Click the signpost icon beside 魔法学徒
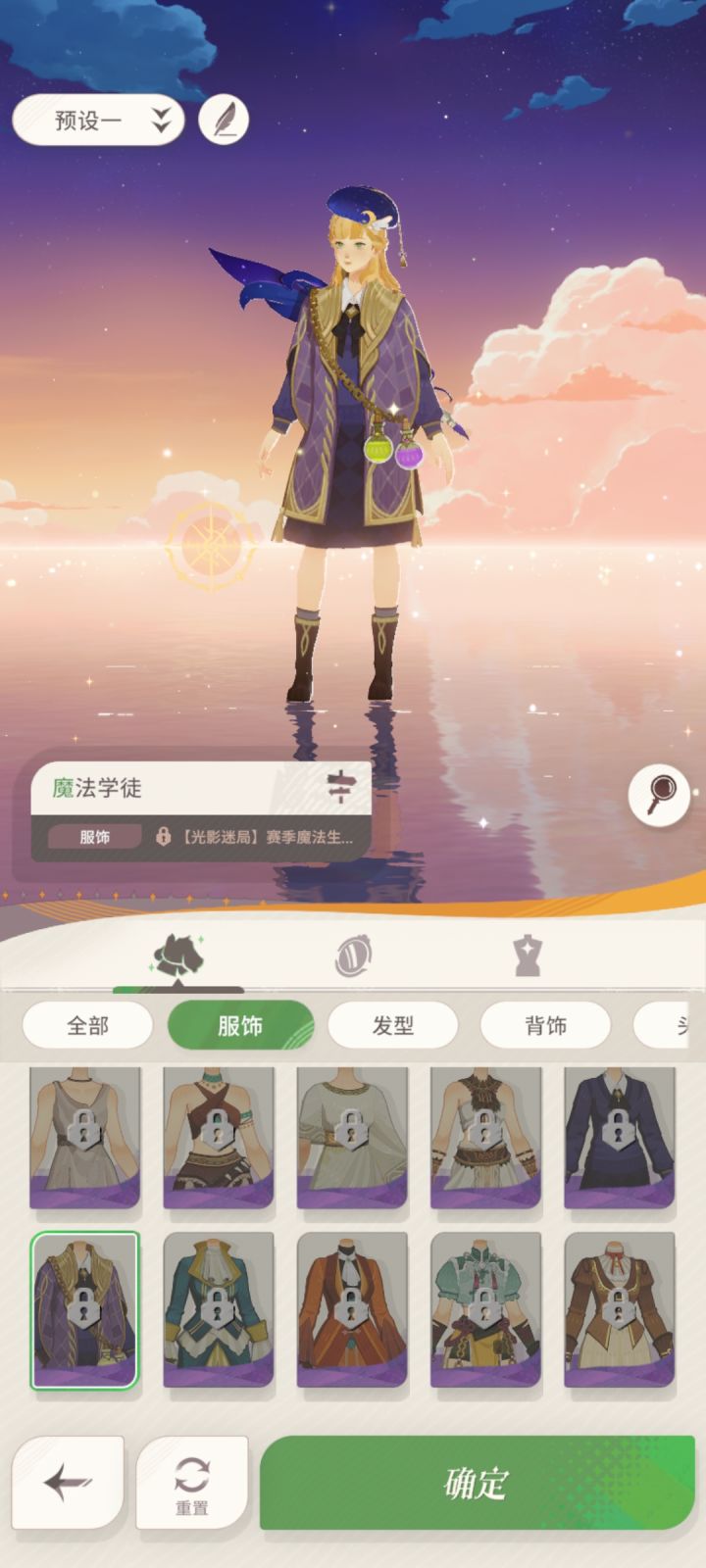Image resolution: width=706 pixels, height=1568 pixels. tap(342, 783)
